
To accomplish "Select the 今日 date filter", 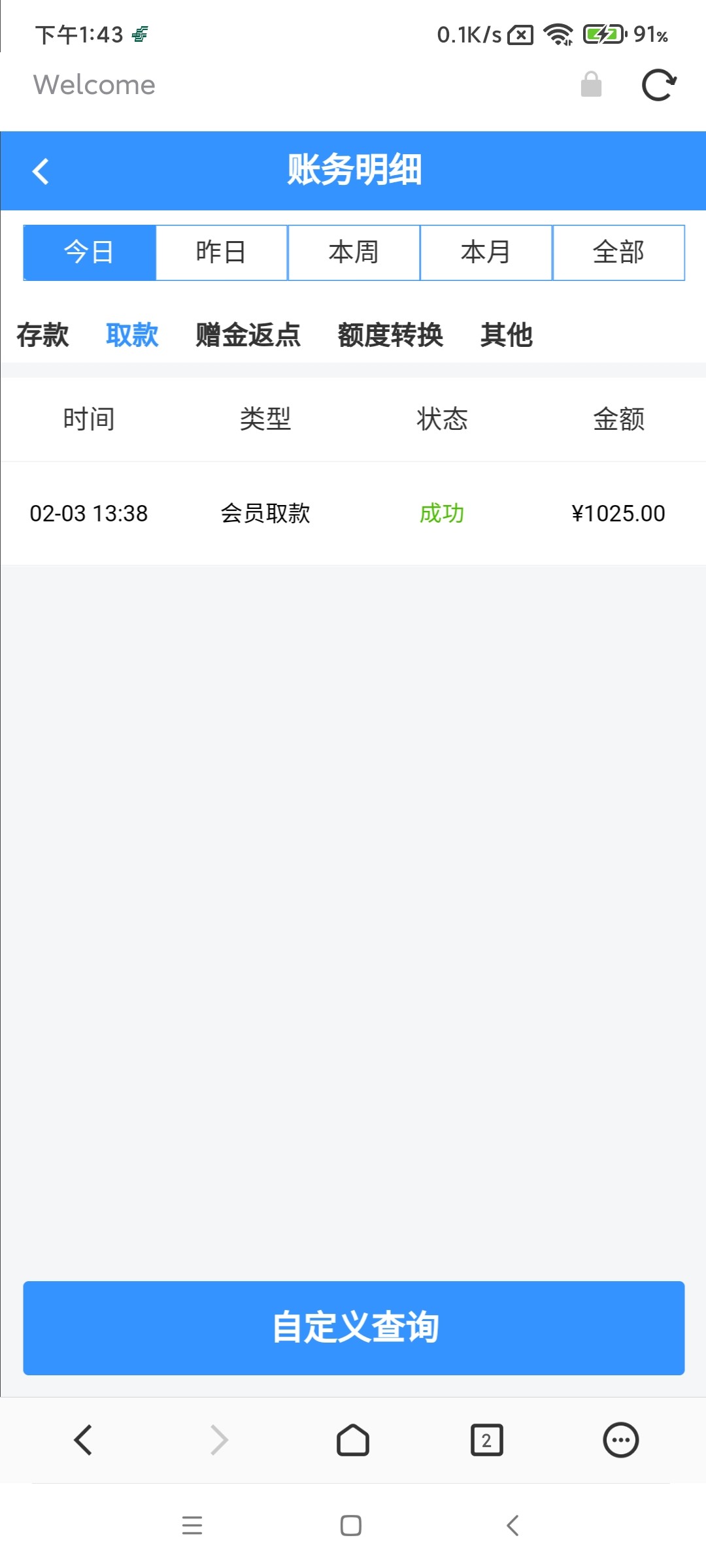I will 90,253.
